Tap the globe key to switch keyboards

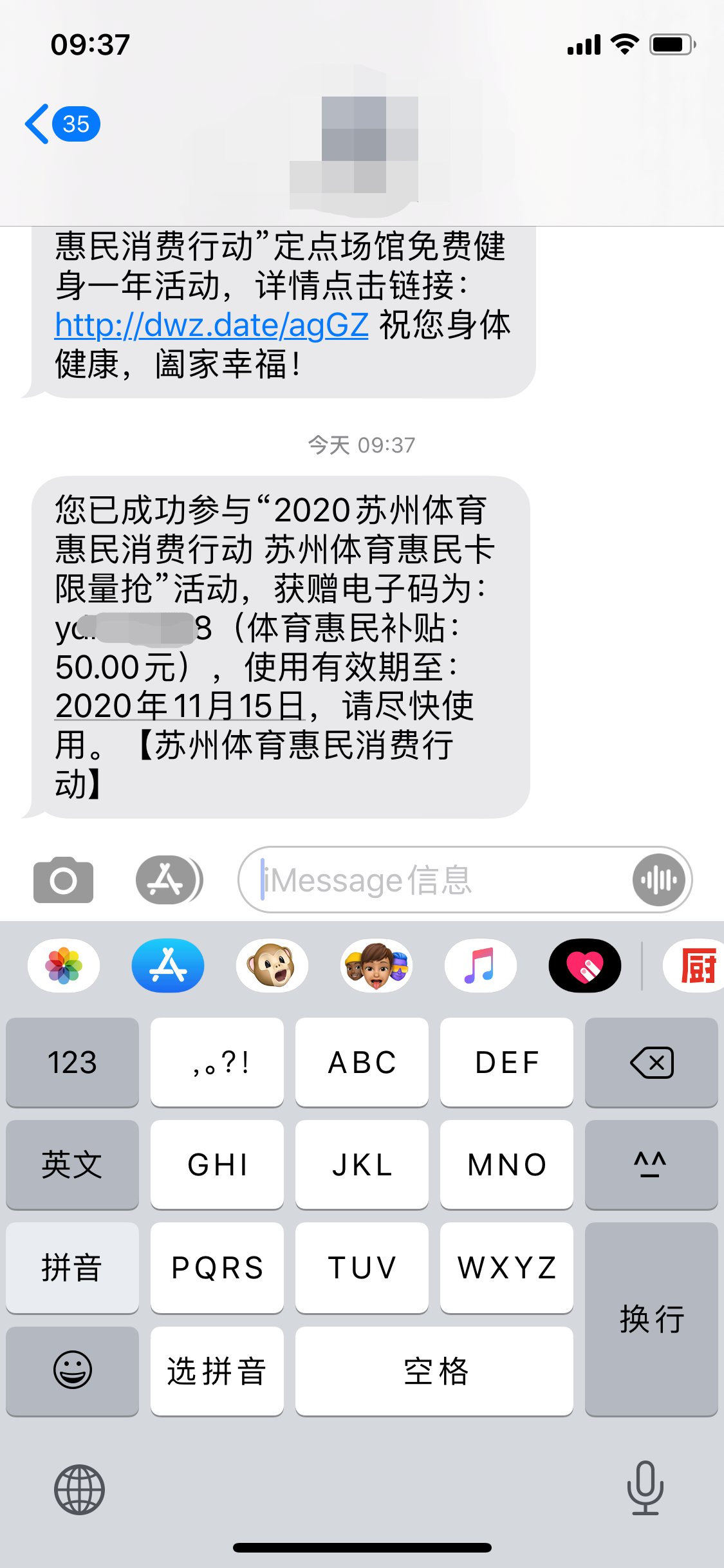pos(79,1489)
